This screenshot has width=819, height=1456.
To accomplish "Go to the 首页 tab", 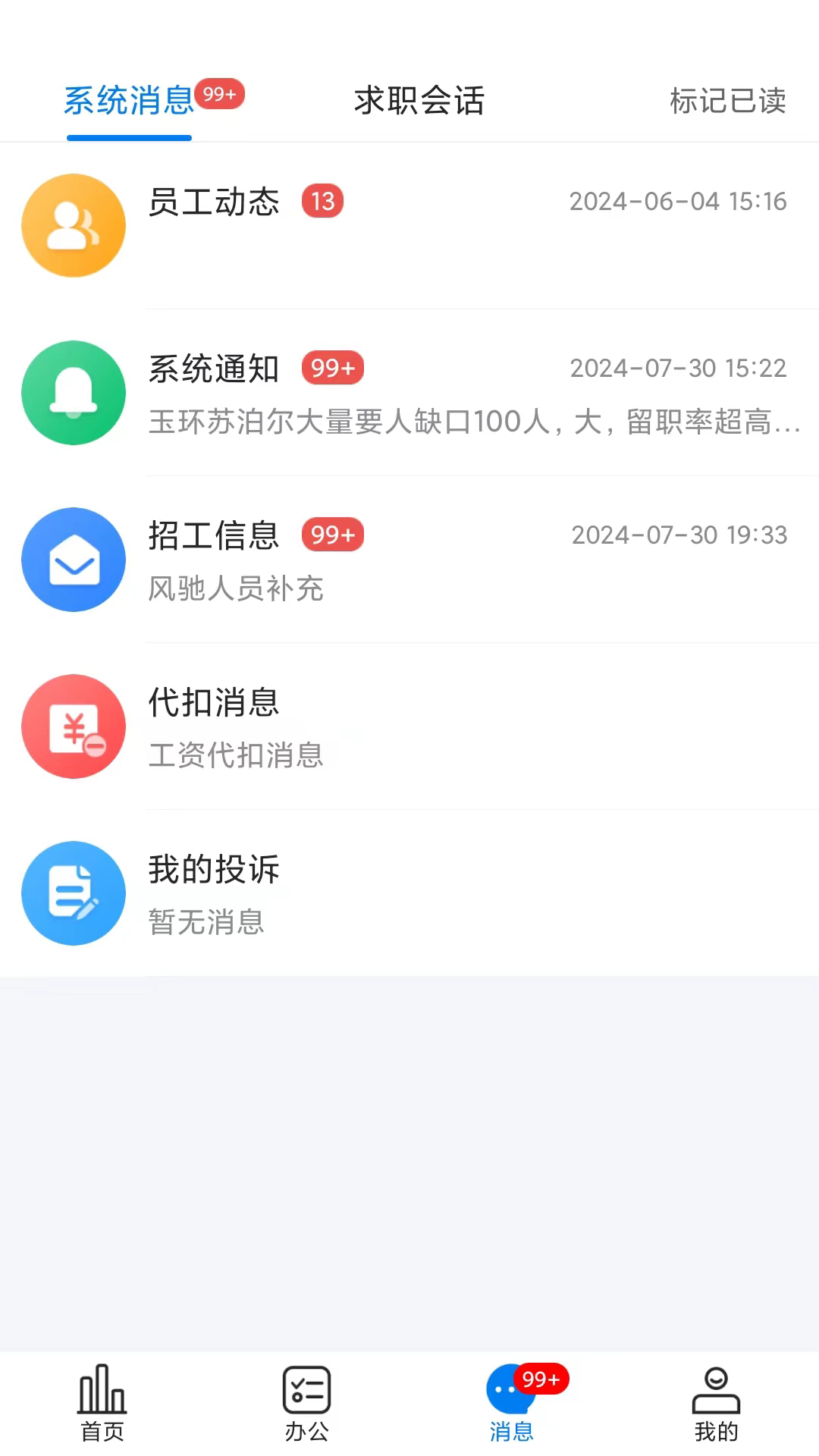I will click(102, 1403).
